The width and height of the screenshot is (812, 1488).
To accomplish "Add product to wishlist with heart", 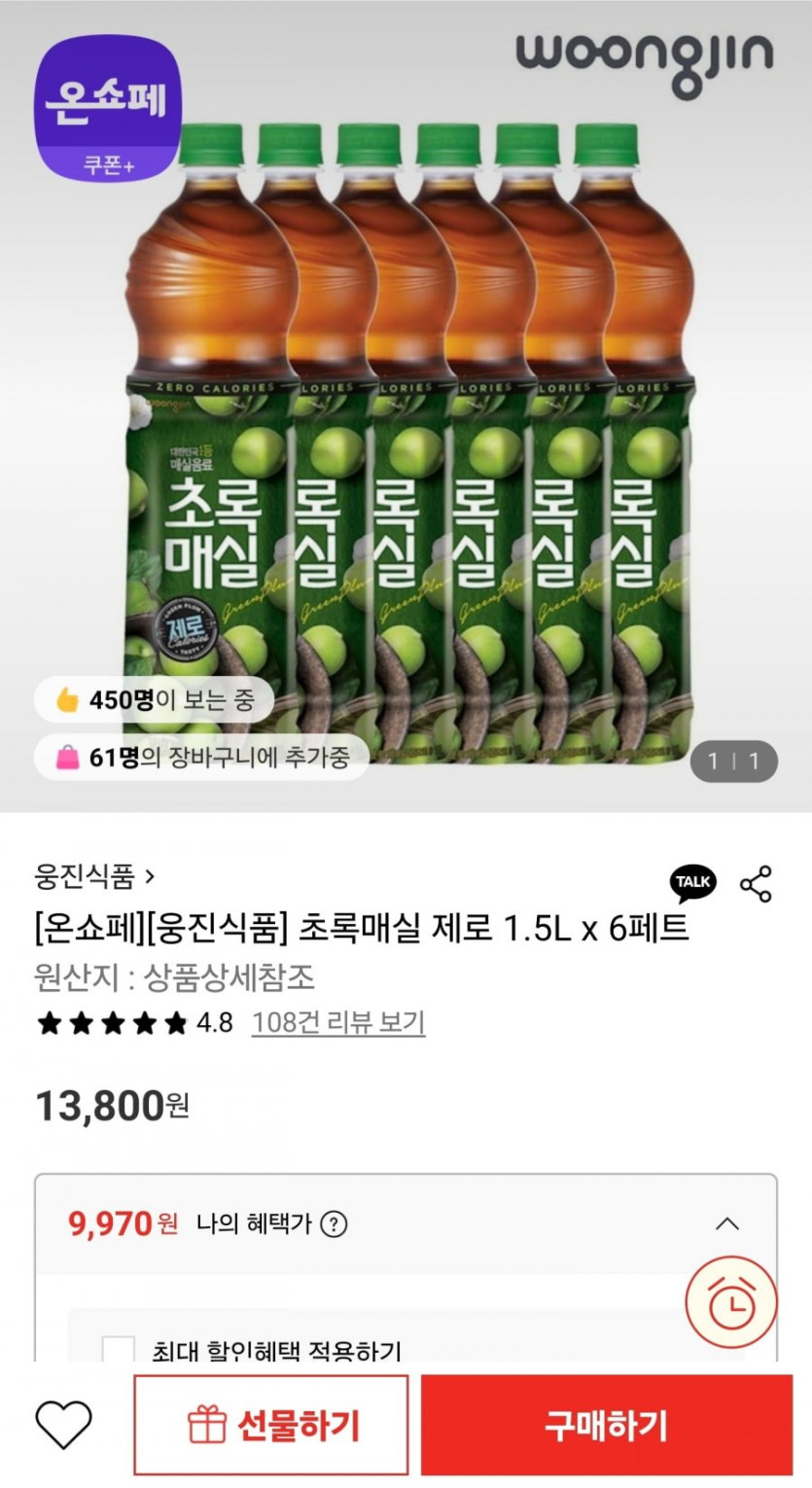I will [63, 1425].
